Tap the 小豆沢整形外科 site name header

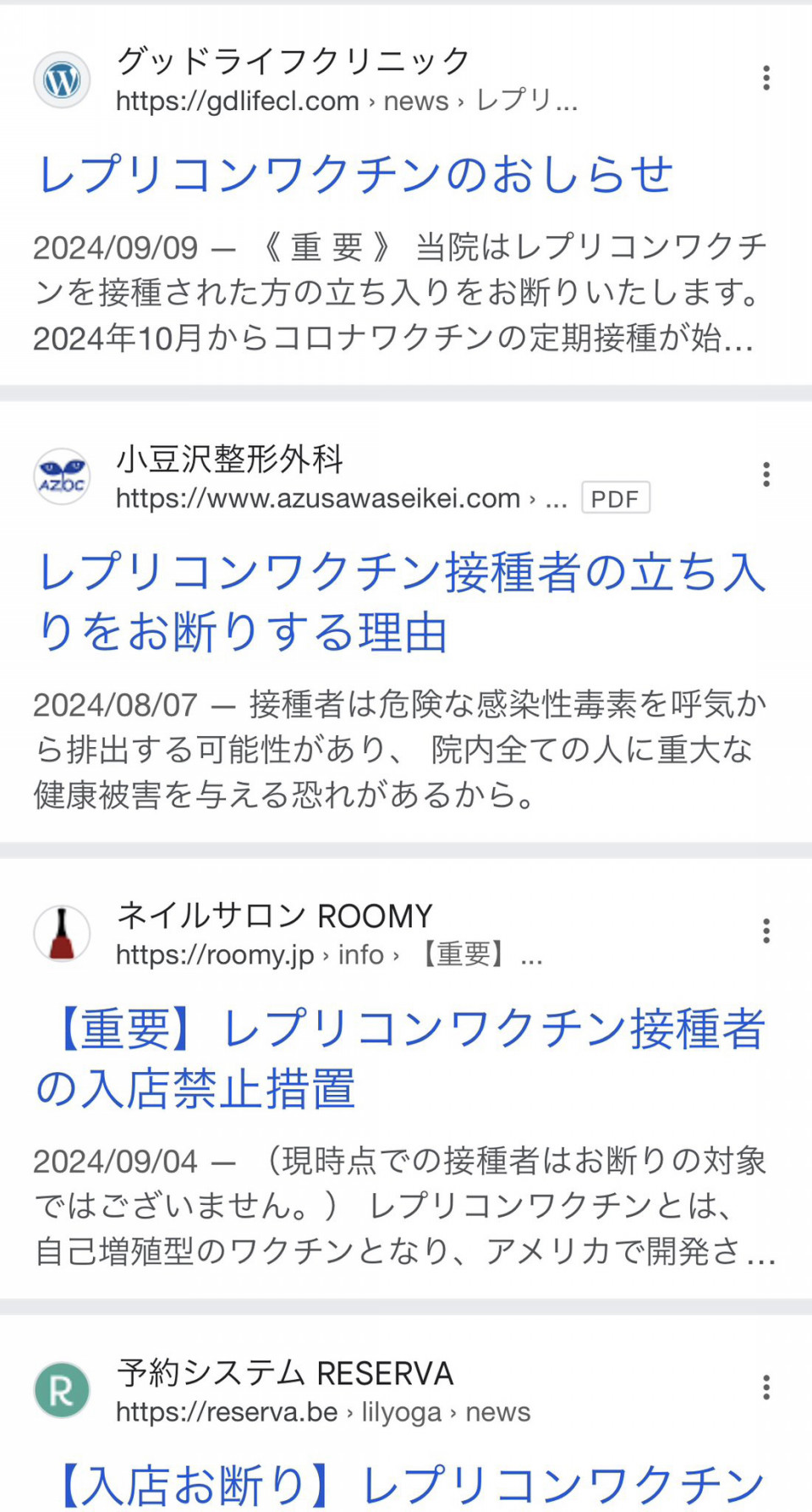click(x=229, y=459)
